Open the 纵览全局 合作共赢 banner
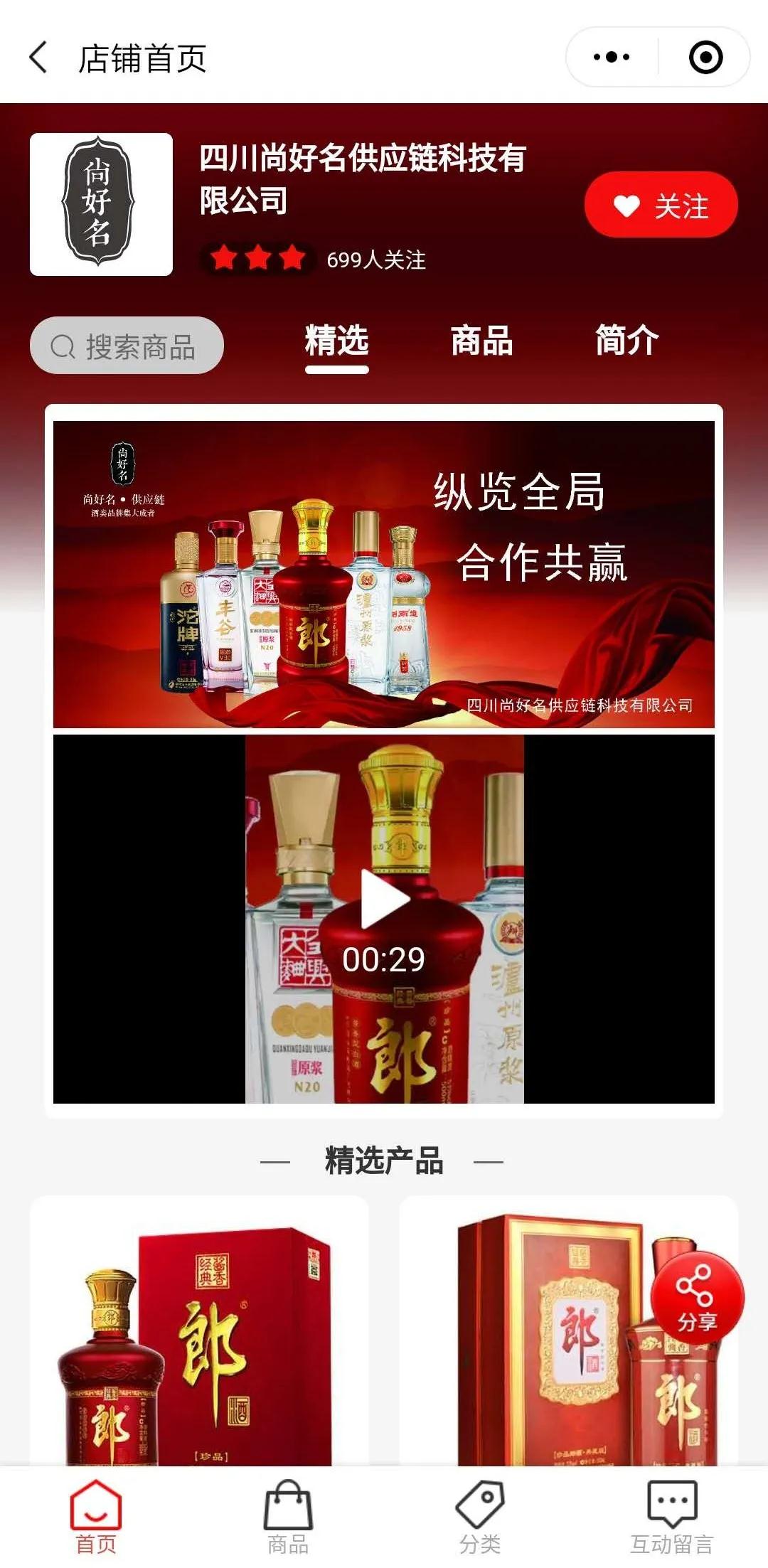This screenshot has height=1568, width=768. (384, 574)
